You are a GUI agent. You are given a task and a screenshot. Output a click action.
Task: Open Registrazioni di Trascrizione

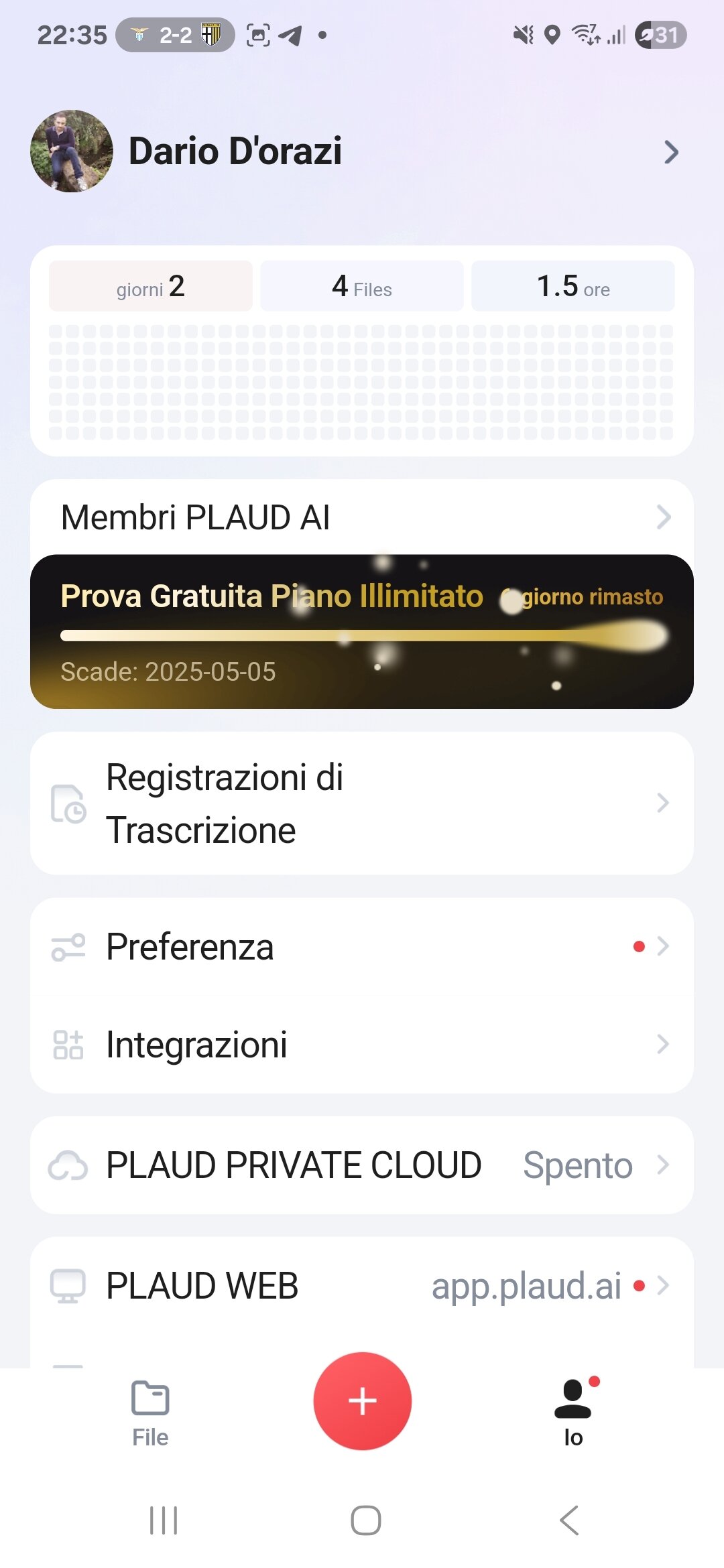coord(362,803)
